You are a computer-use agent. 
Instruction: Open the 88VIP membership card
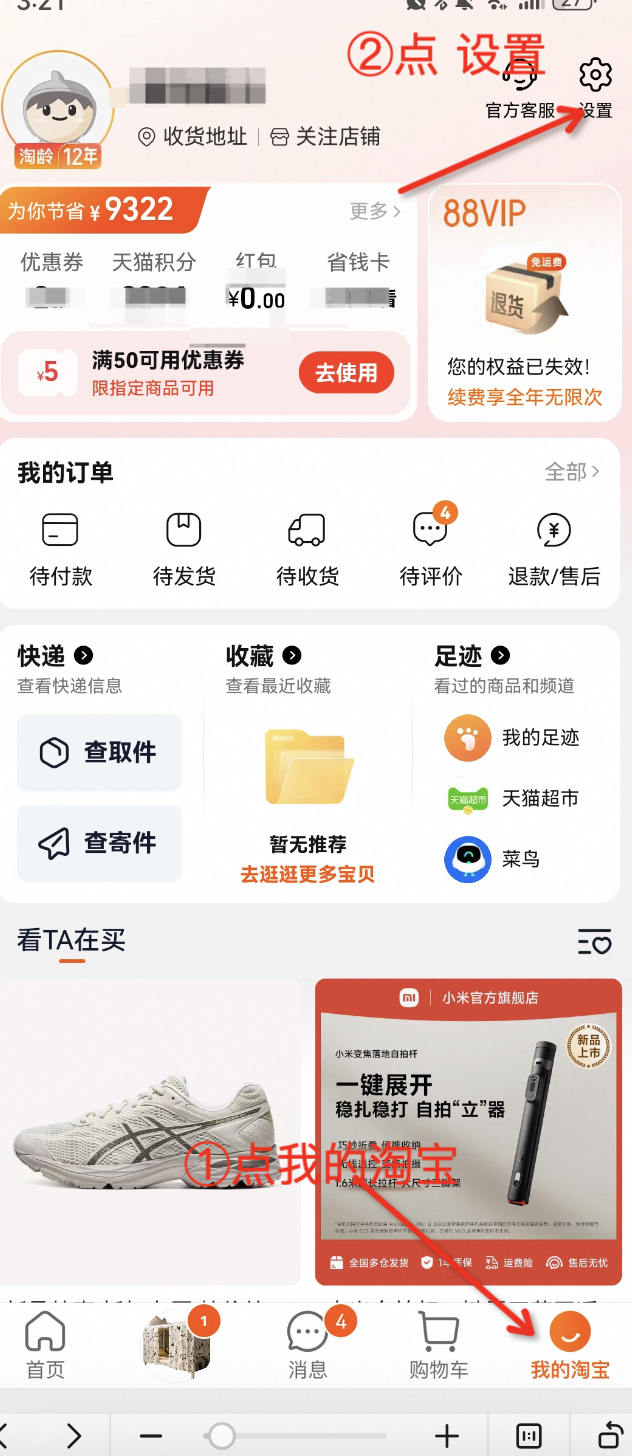[x=523, y=302]
